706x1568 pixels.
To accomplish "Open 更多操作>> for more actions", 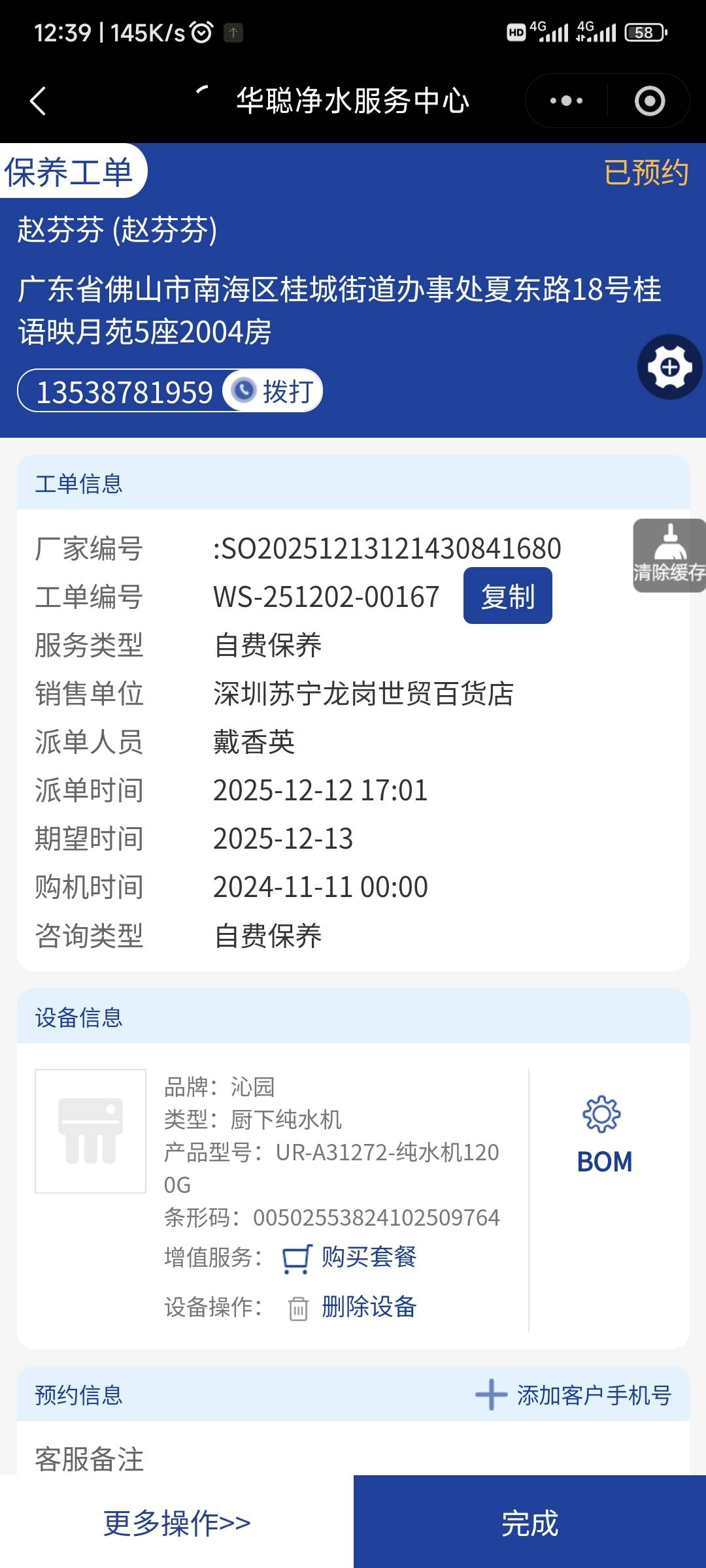I will point(176,1523).
